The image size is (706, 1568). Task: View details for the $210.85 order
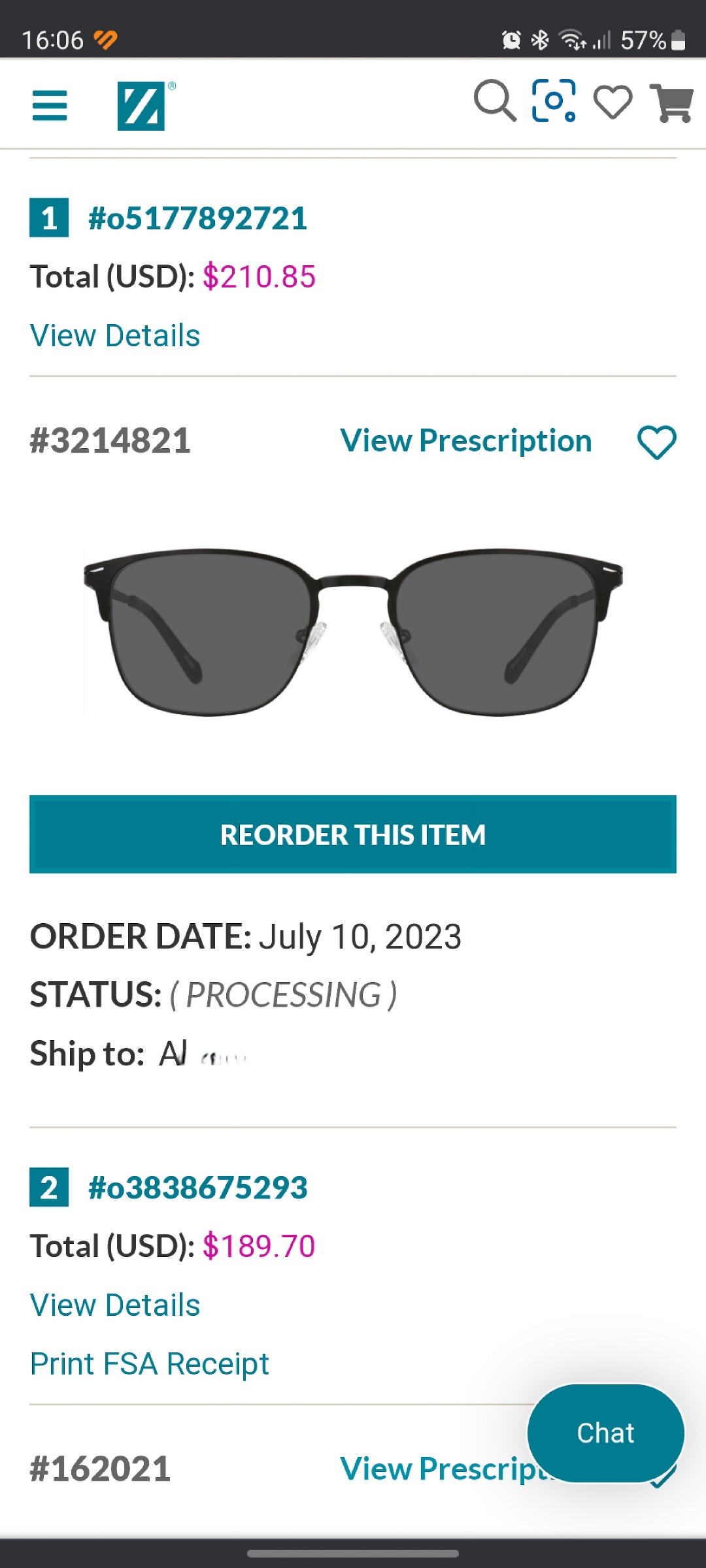point(115,336)
